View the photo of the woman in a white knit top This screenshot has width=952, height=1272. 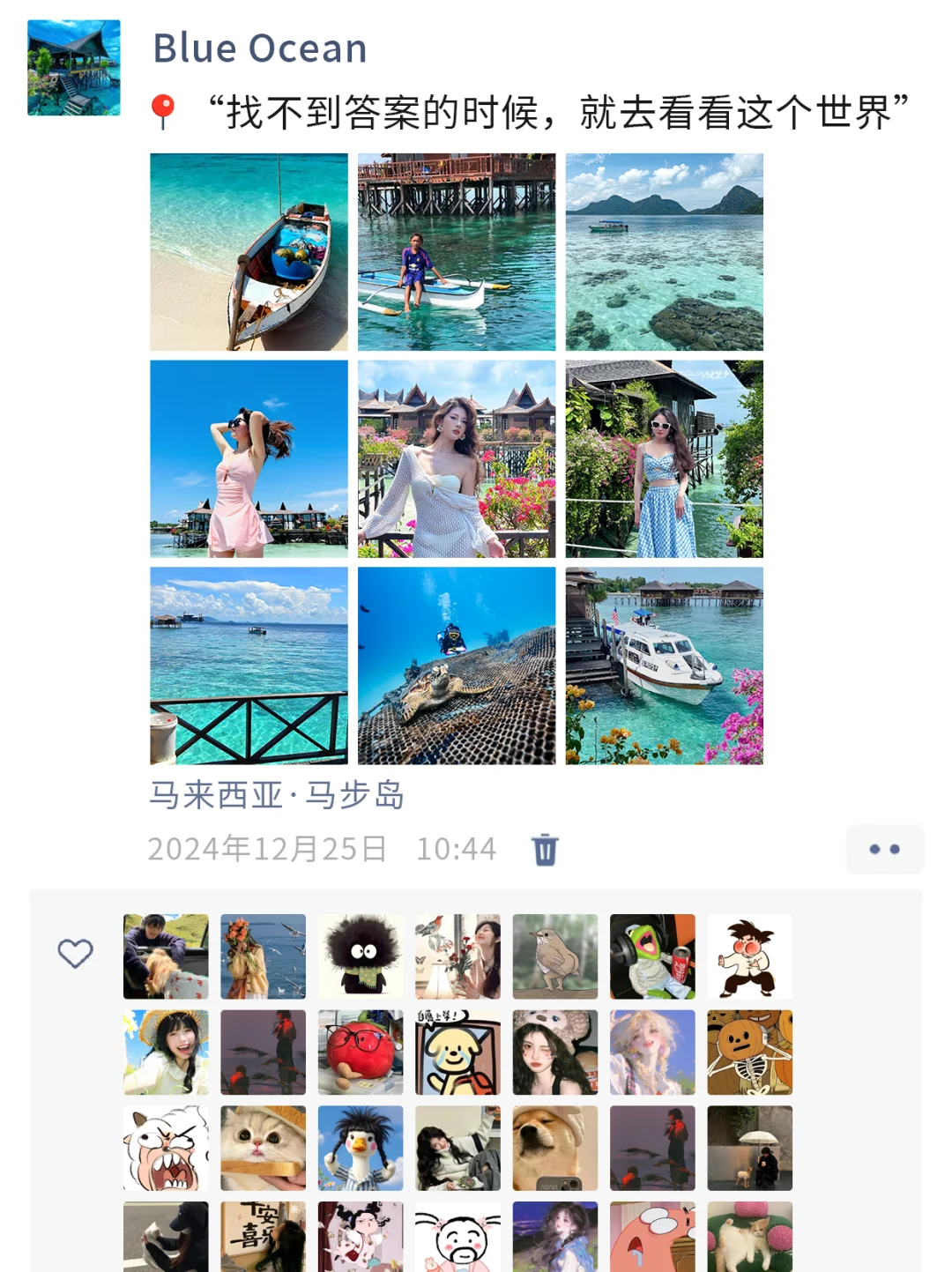coord(457,458)
